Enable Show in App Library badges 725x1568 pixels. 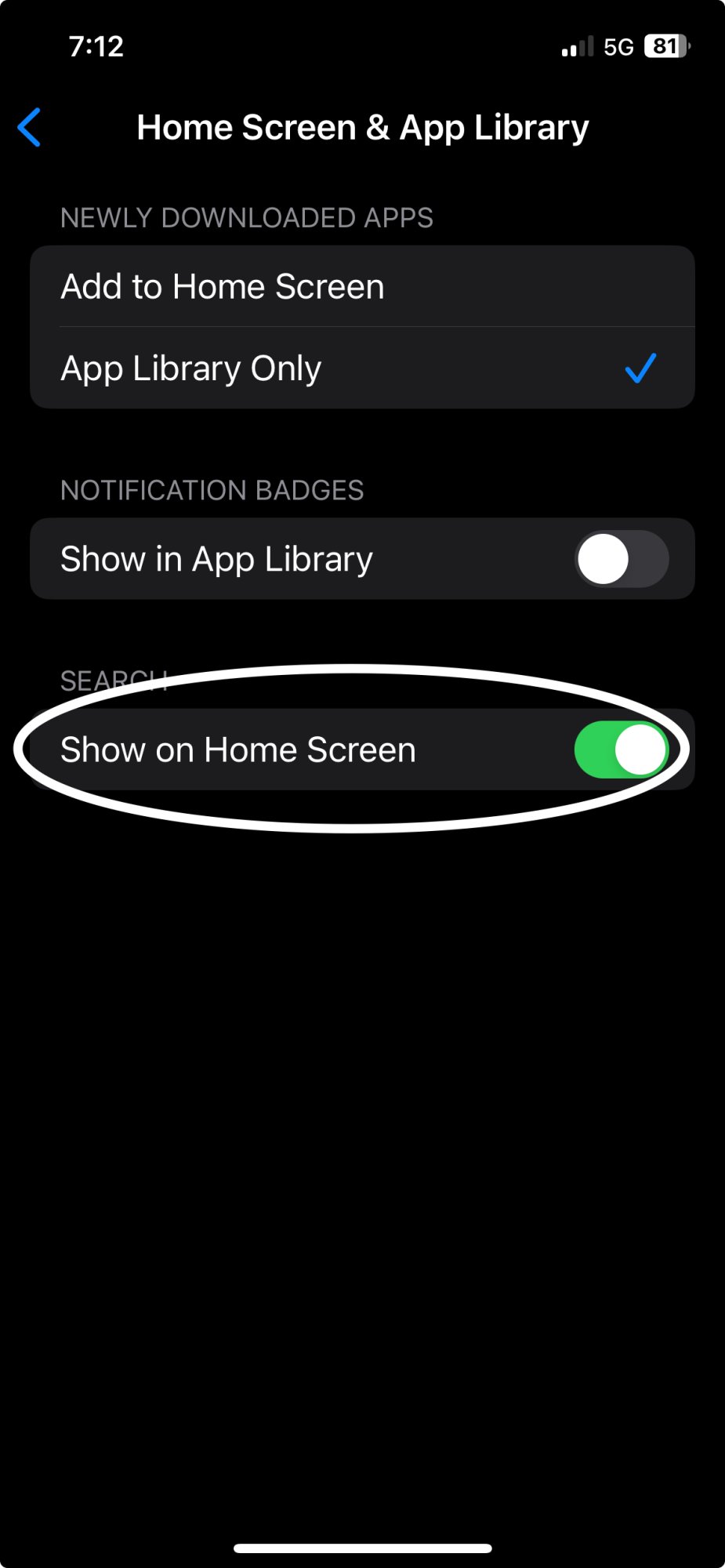[621, 559]
